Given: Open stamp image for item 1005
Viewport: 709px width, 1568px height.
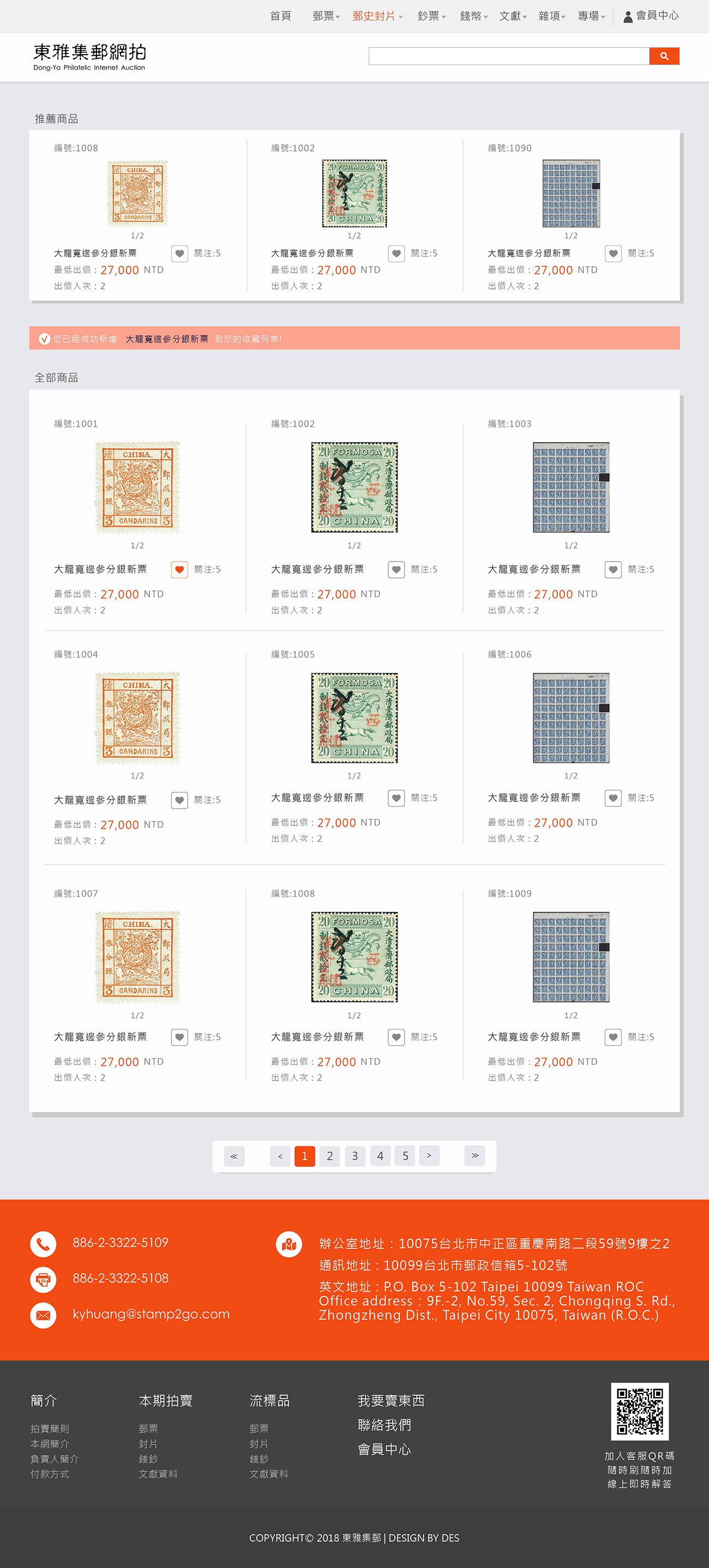Looking at the screenshot, I should point(354,717).
